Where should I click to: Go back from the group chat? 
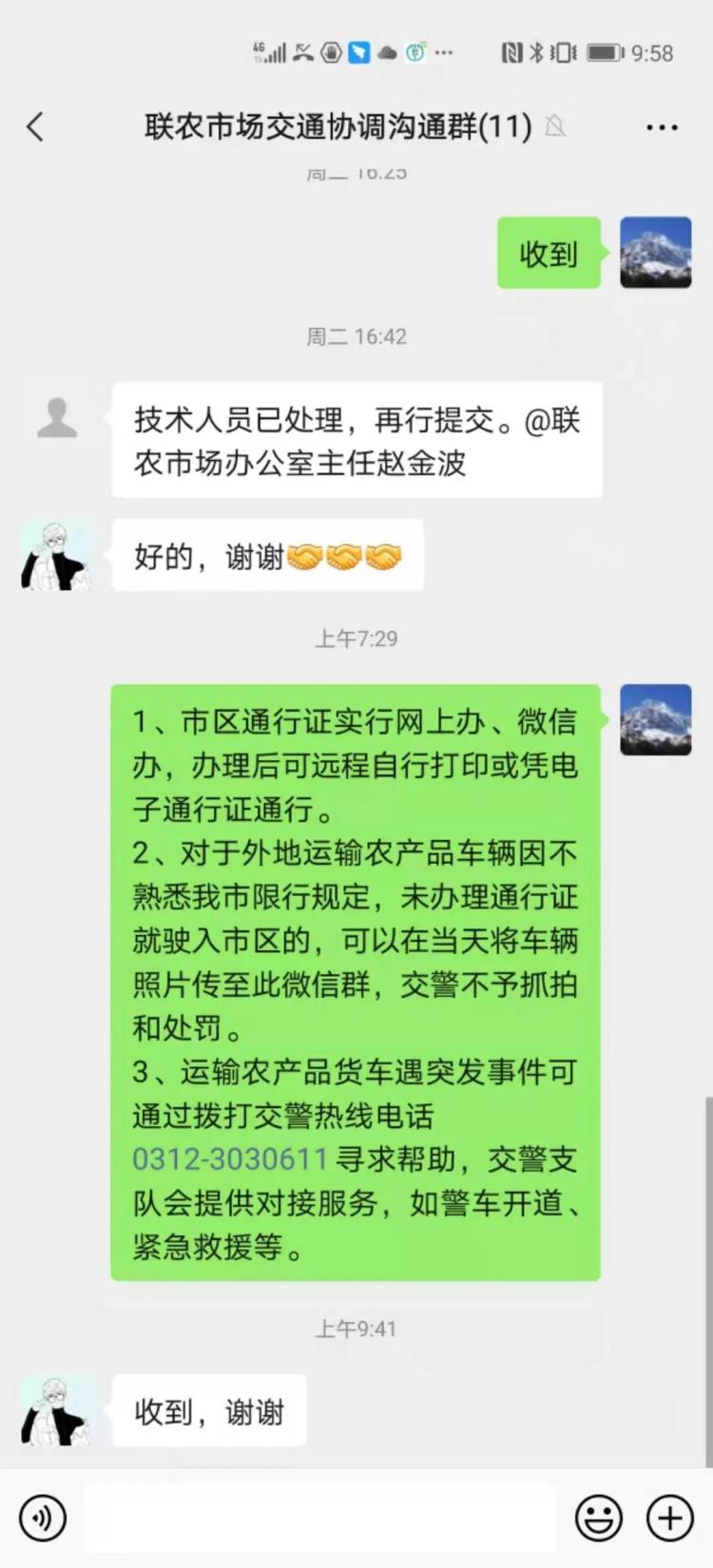click(36, 126)
